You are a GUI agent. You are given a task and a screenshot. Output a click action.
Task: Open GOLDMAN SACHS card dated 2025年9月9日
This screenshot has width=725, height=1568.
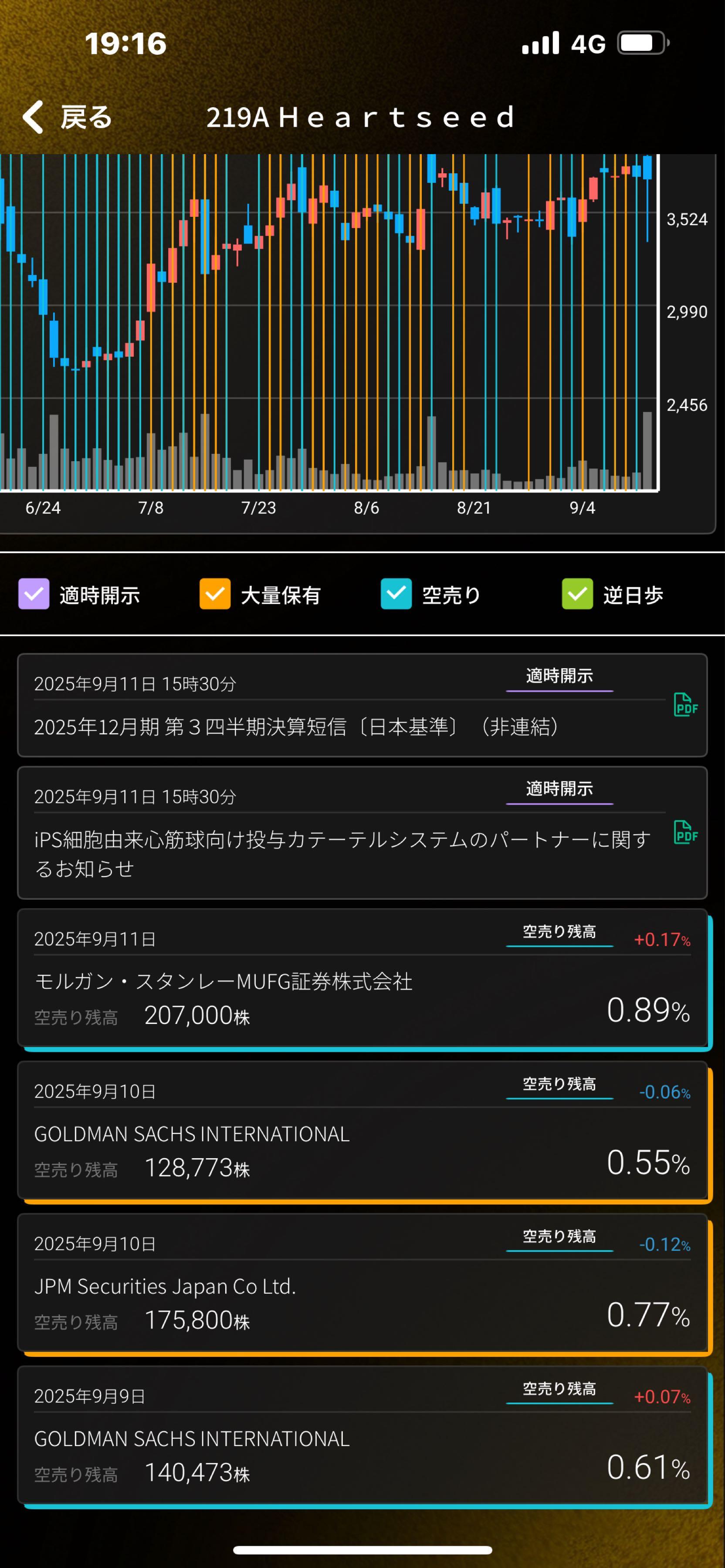pos(363,1435)
